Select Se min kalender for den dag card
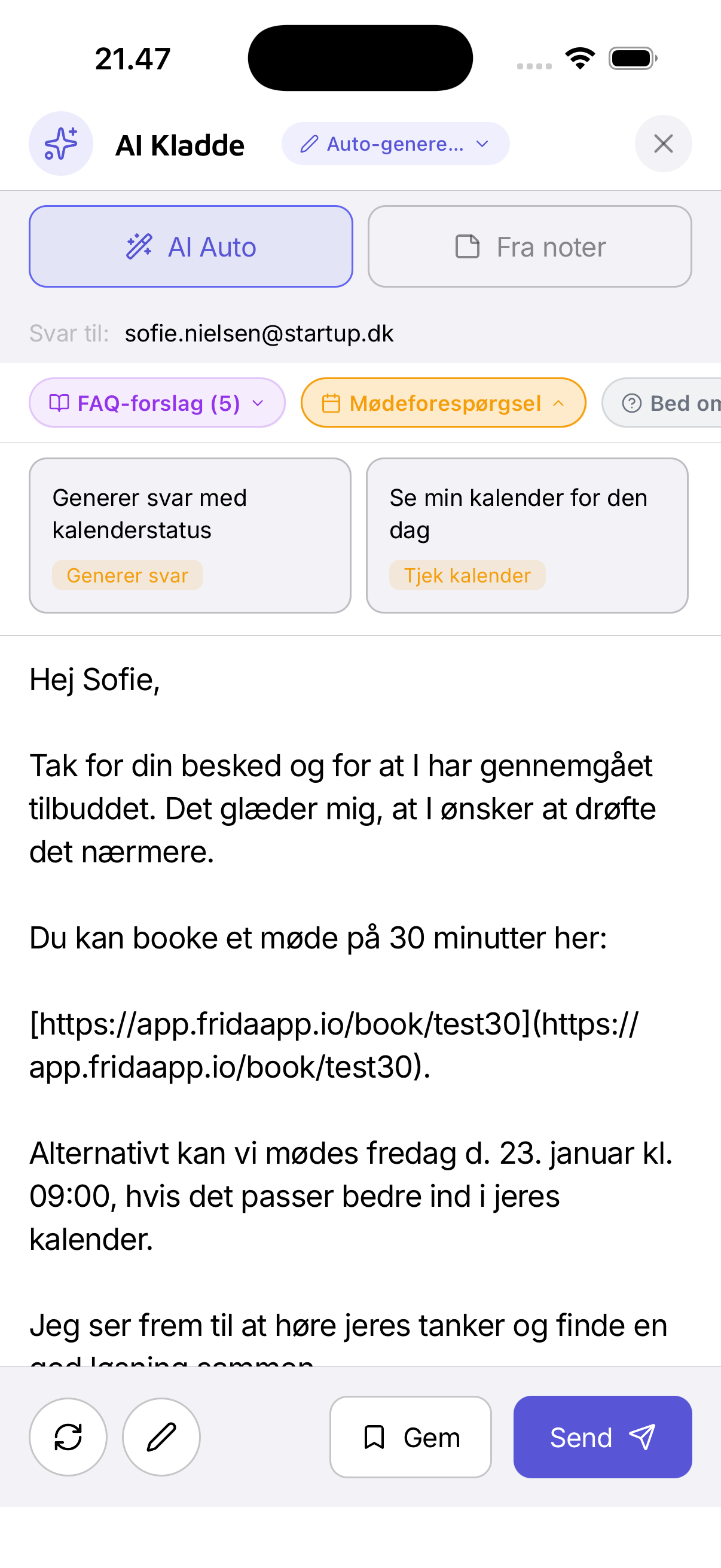The height and width of the screenshot is (1568, 721). [527, 536]
